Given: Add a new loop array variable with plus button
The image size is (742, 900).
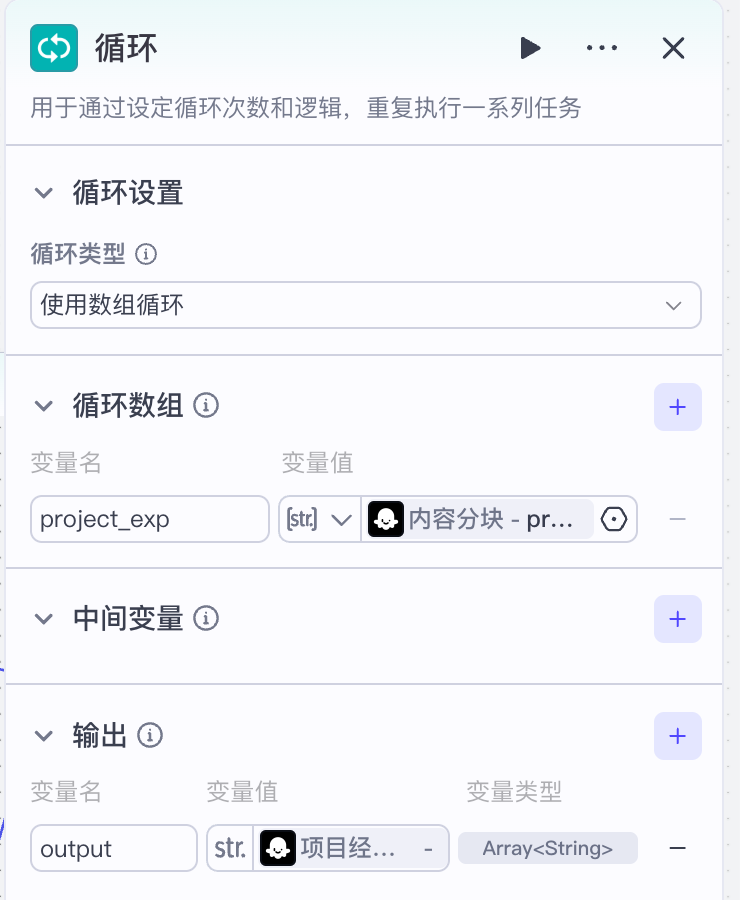Looking at the screenshot, I should (x=678, y=406).
